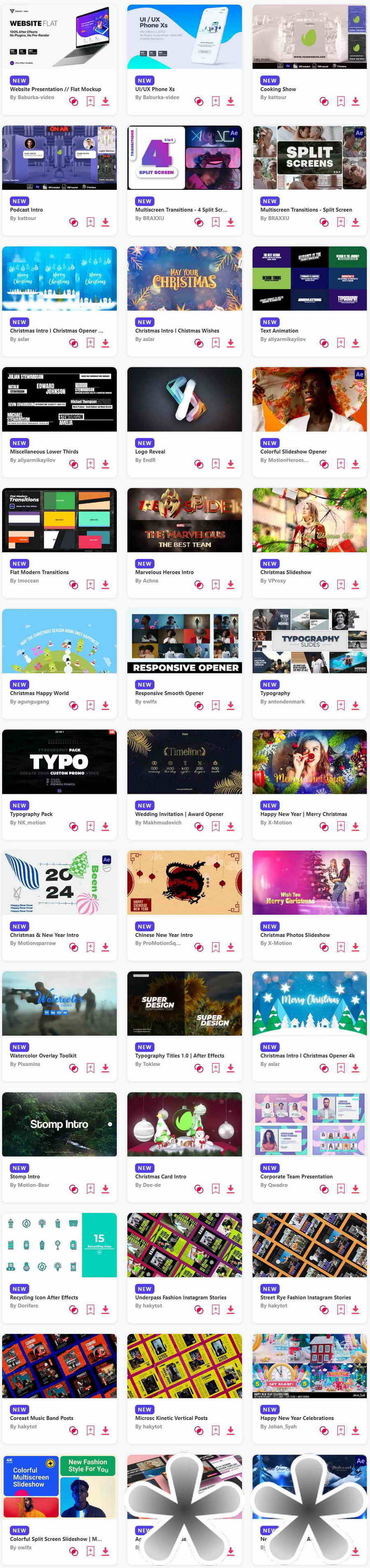Open the Responsive Smooth Opener thumbnail

[185, 641]
